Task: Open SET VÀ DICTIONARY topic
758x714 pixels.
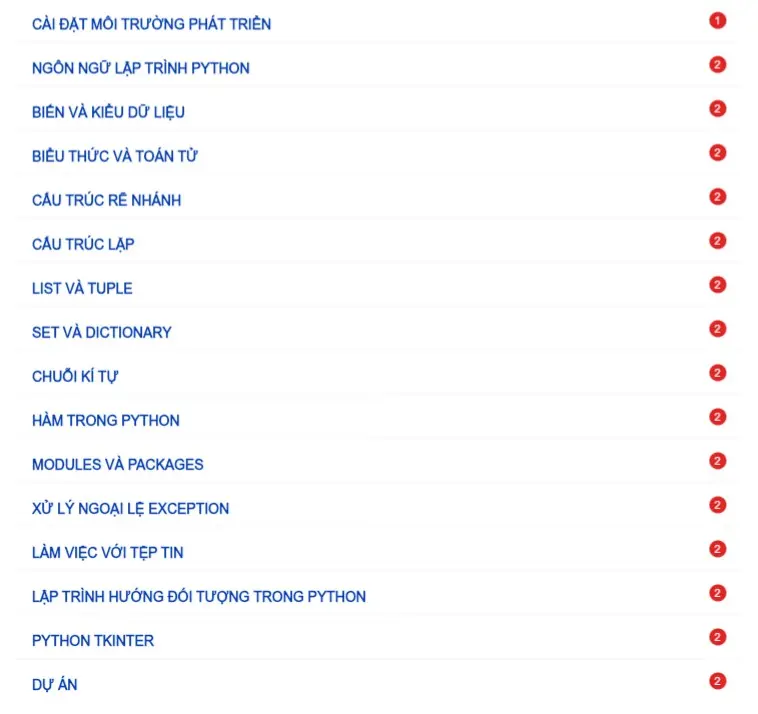Action: click(101, 332)
